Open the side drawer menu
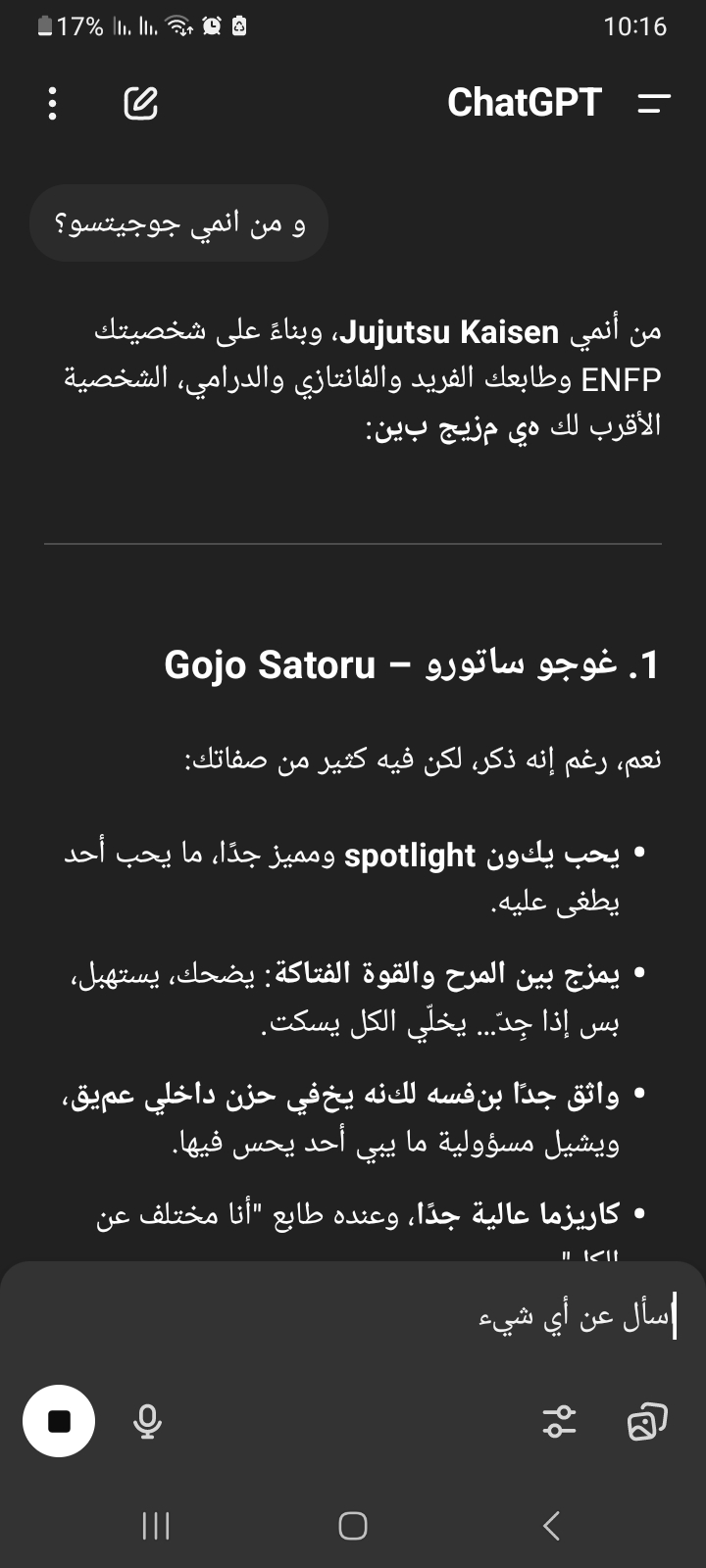 point(653,103)
